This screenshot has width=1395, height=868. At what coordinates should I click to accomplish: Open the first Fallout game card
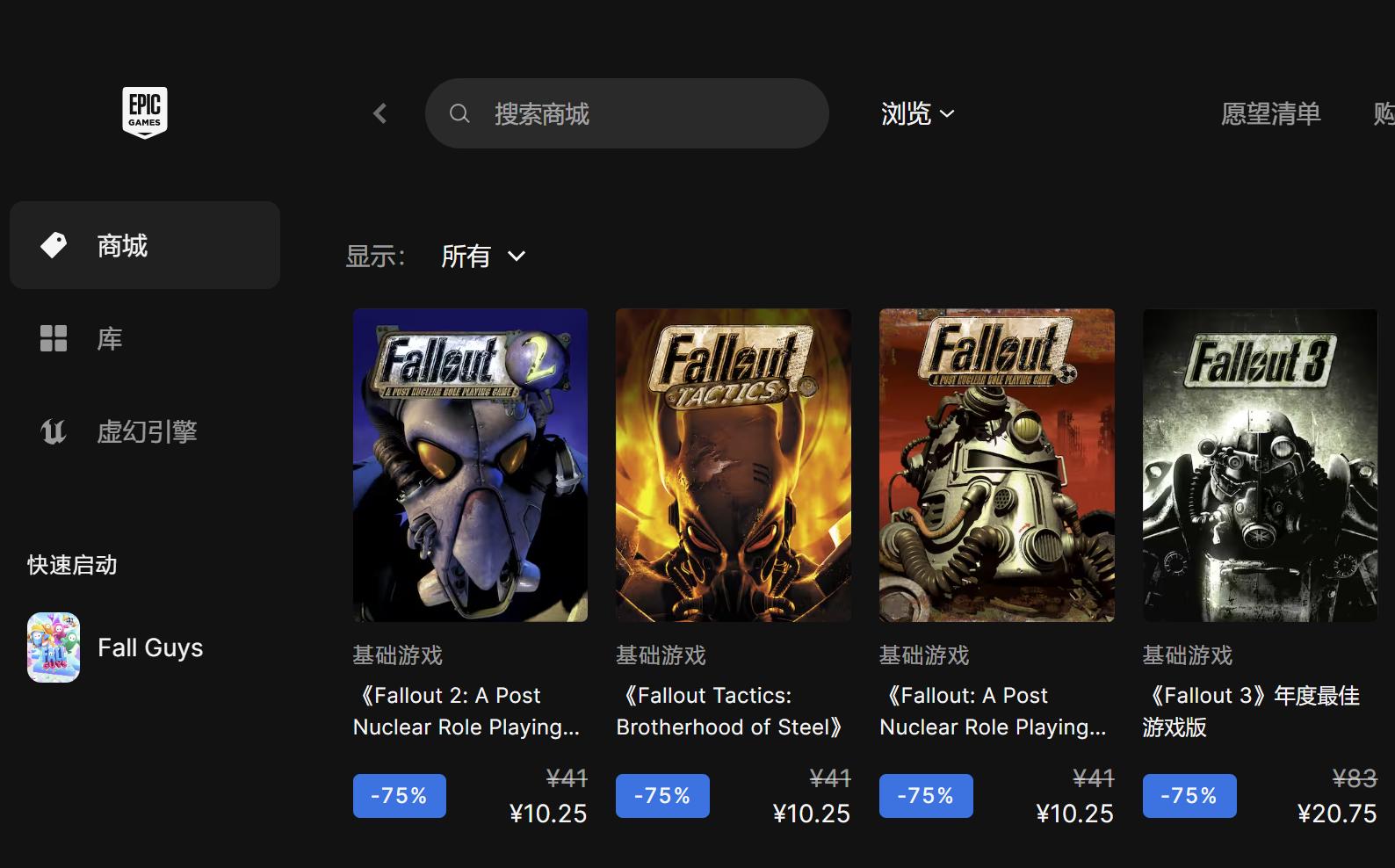tap(996, 466)
